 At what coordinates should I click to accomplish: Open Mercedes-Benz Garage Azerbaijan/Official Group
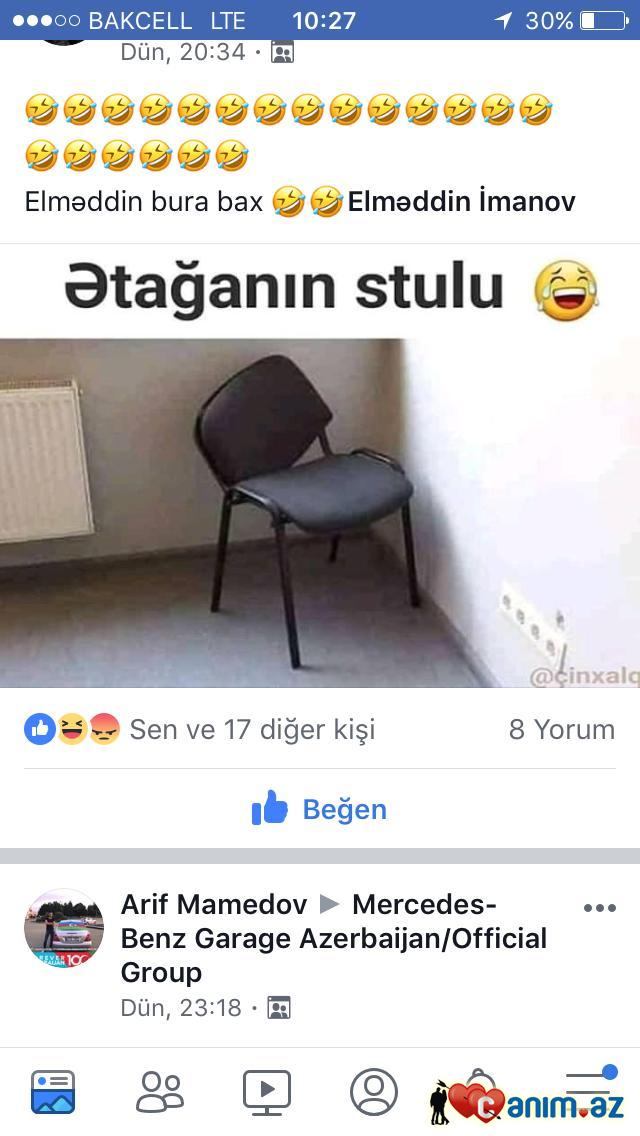point(334,938)
